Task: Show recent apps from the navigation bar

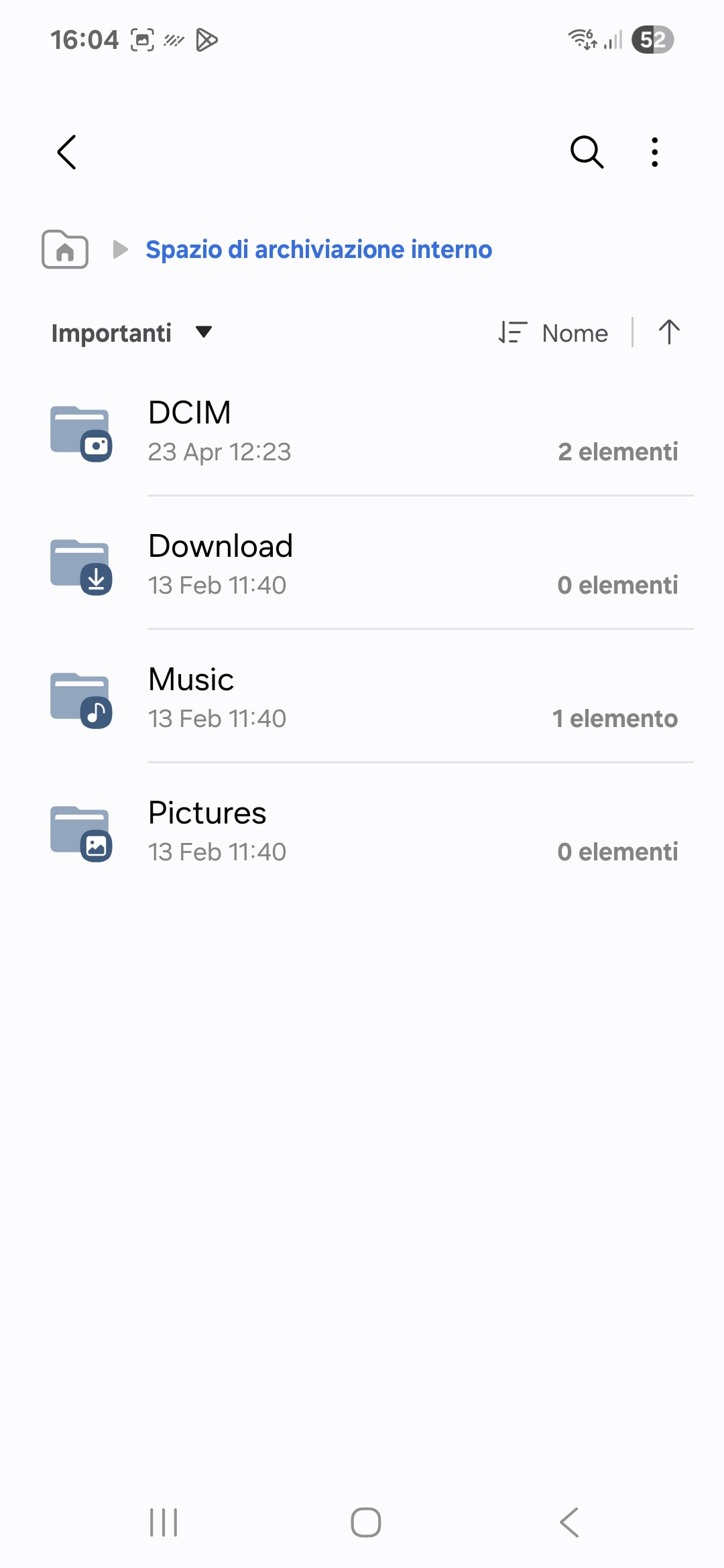Action: 164,1522
